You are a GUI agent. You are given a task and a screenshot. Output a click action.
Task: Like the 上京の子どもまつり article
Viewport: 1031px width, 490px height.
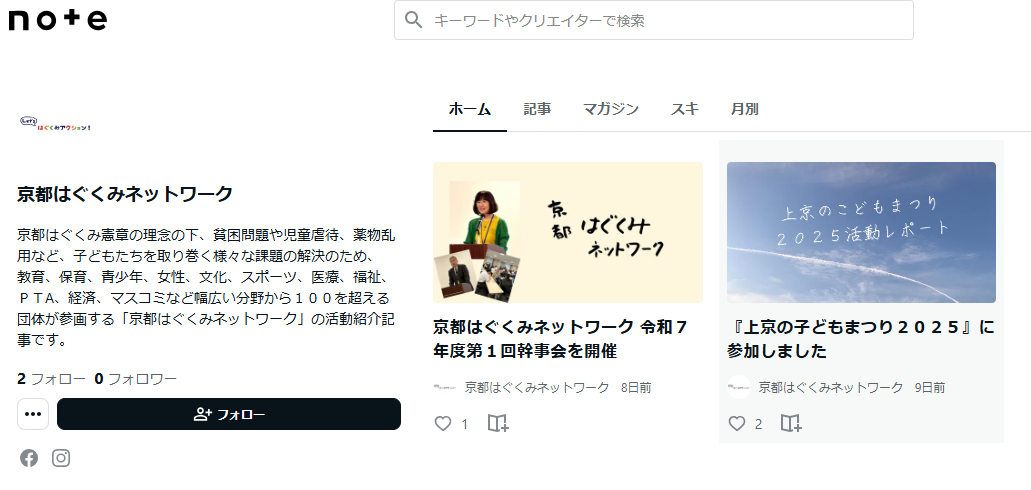coord(737,424)
